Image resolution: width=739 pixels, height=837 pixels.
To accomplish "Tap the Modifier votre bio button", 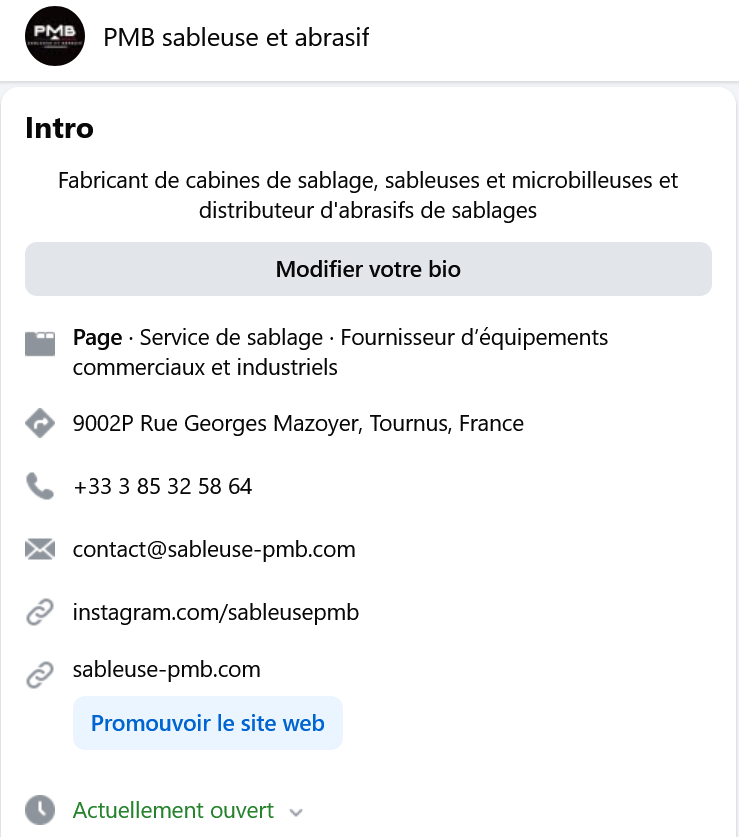I will pos(368,269).
